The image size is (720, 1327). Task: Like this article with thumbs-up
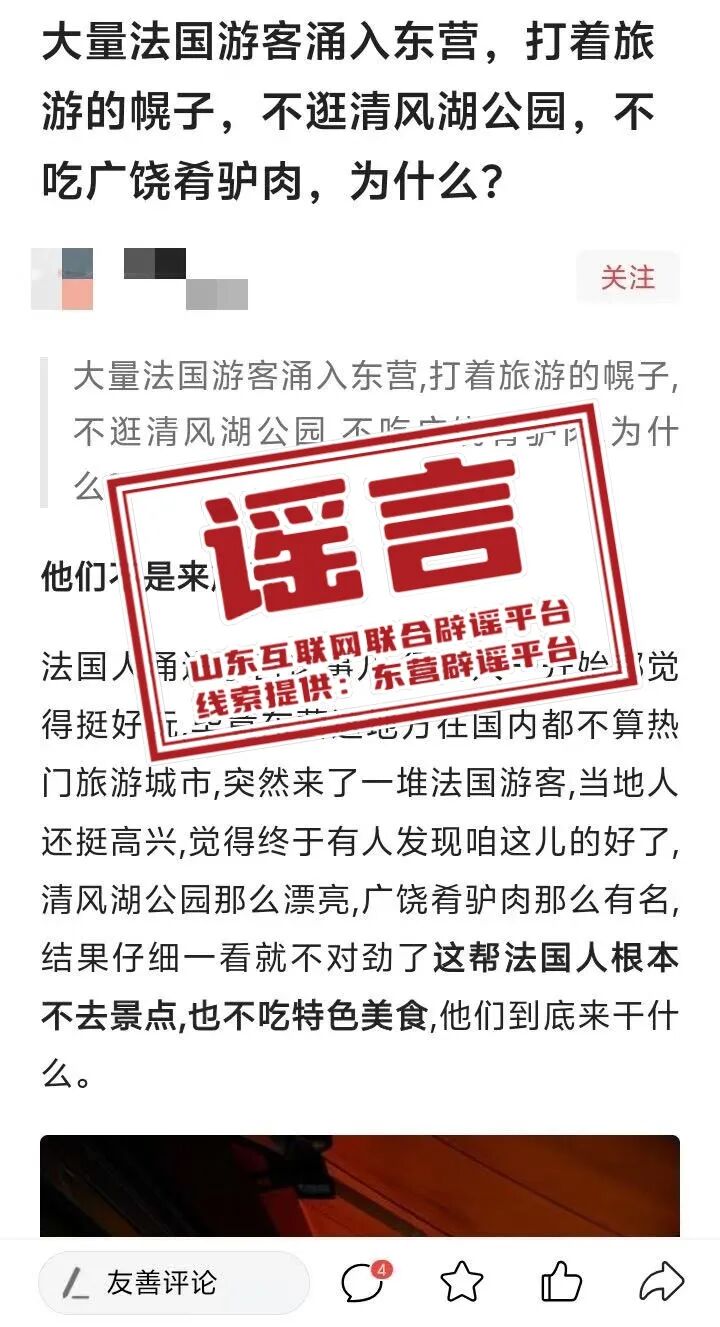click(561, 1283)
